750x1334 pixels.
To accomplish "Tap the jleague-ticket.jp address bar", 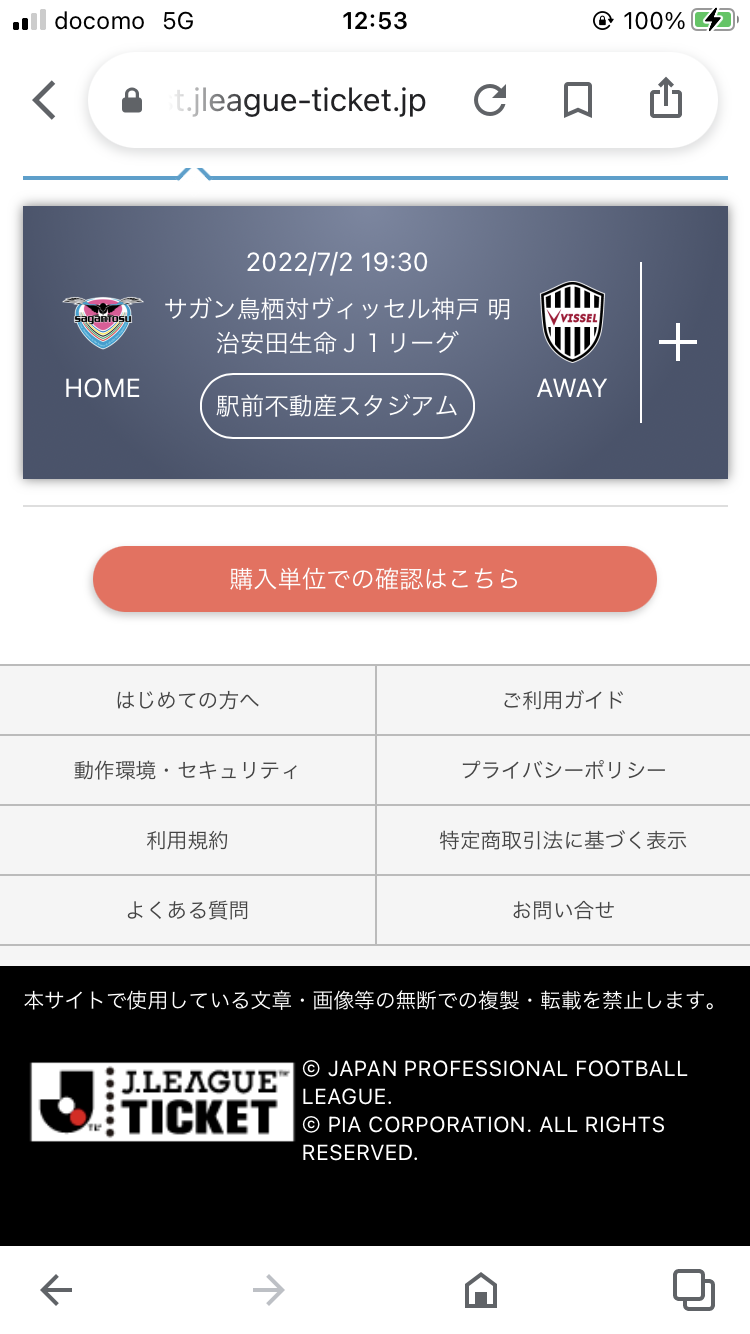I will (299, 100).
